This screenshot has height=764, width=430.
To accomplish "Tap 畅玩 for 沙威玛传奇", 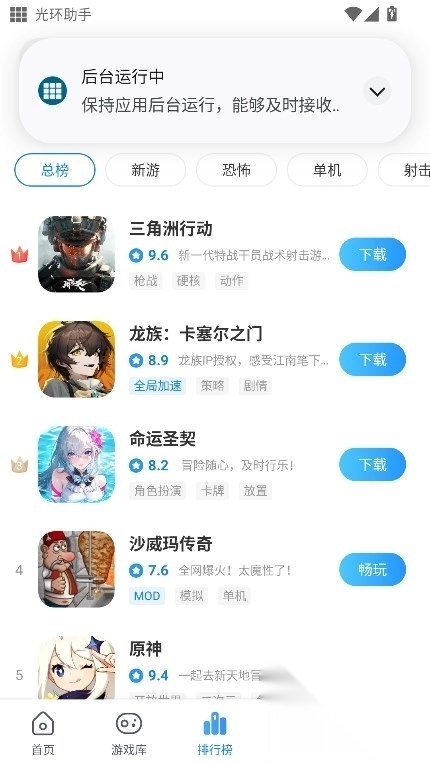I will pos(373,570).
